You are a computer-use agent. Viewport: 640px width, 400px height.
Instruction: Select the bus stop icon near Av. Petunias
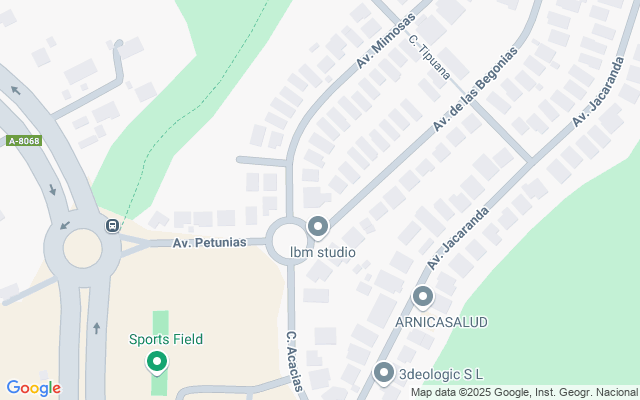tap(112, 225)
